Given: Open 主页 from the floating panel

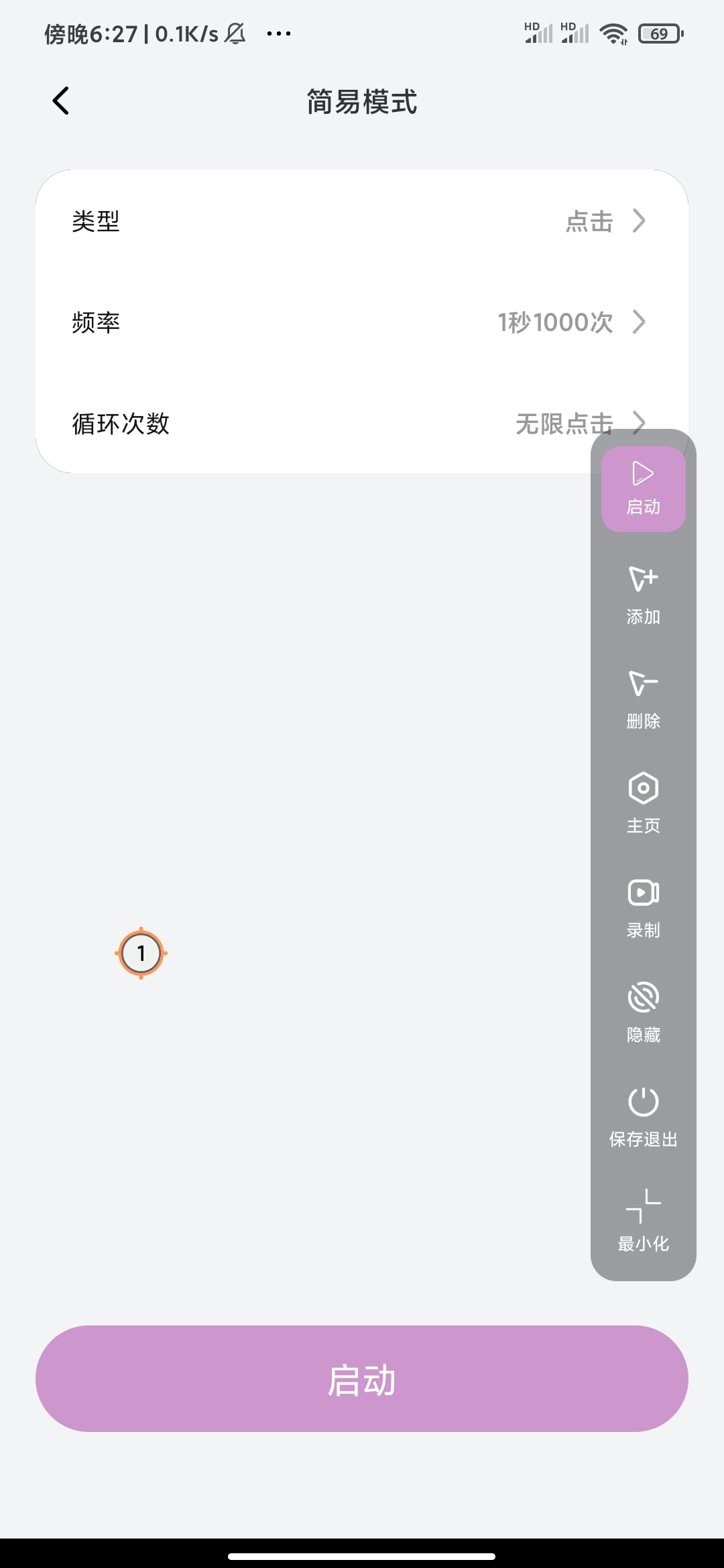Looking at the screenshot, I should coord(643,803).
